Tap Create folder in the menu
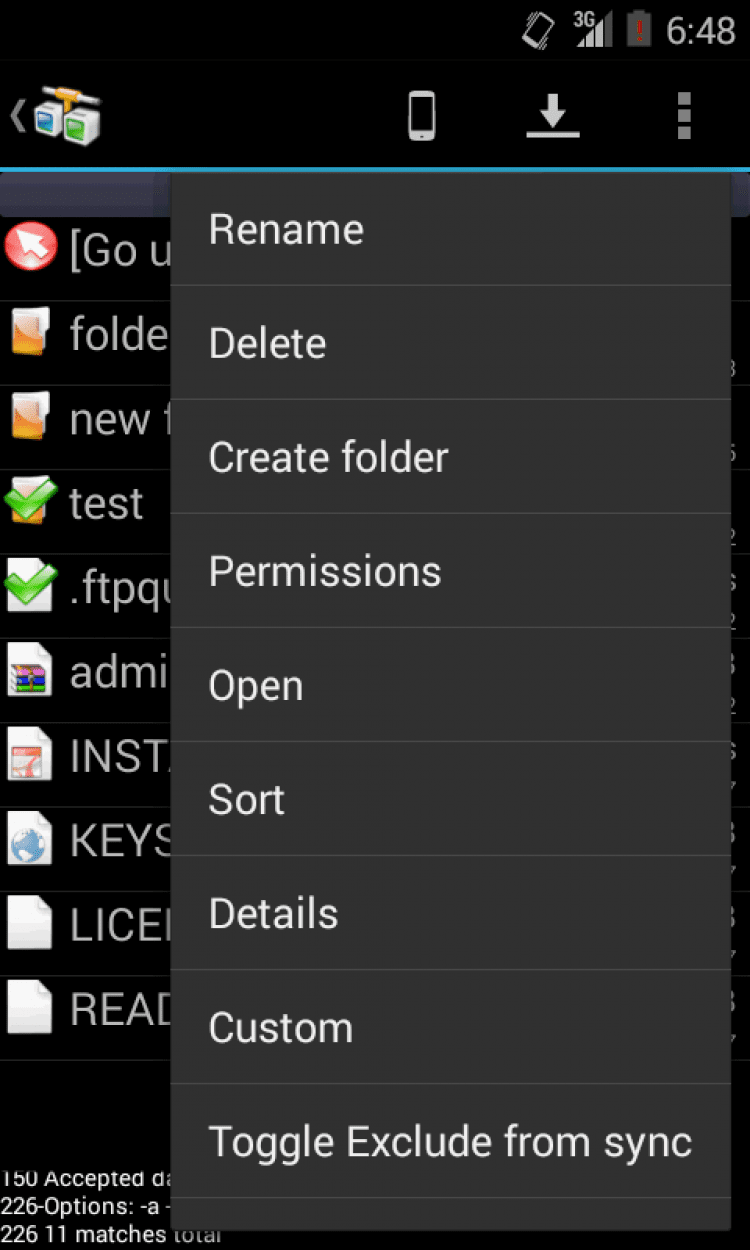This screenshot has height=1250, width=750. click(x=450, y=457)
